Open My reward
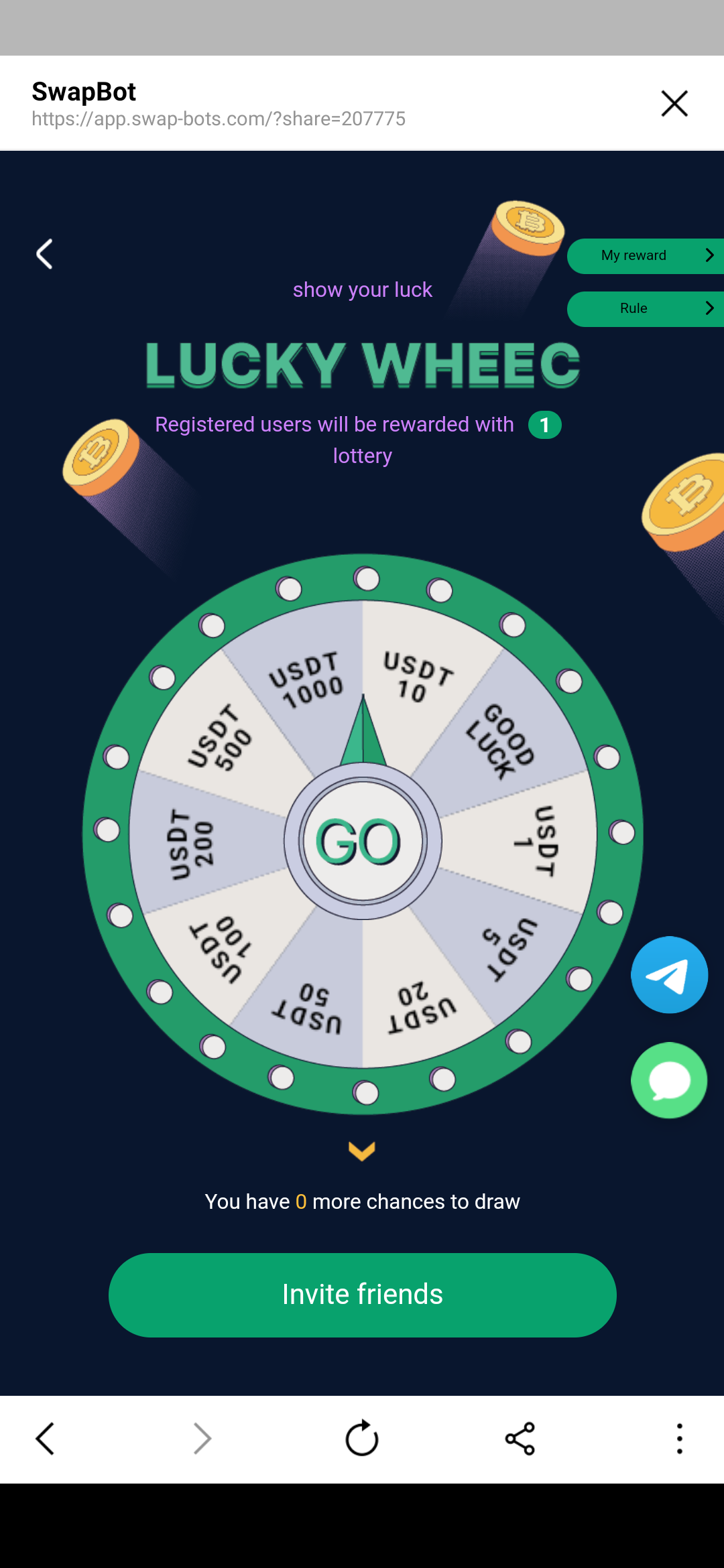This screenshot has width=724, height=1568. click(x=645, y=256)
